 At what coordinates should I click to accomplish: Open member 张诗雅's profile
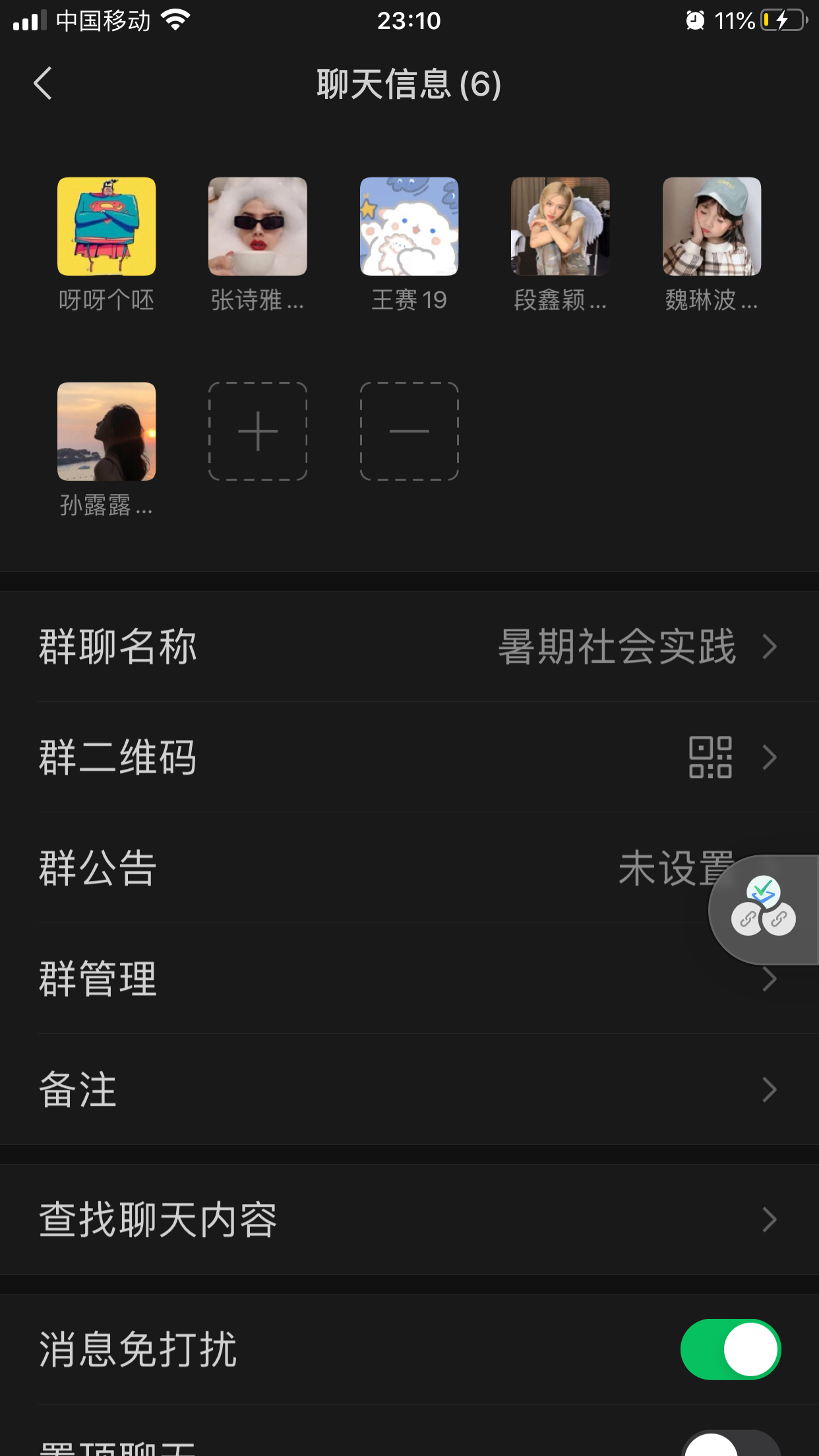click(x=258, y=226)
